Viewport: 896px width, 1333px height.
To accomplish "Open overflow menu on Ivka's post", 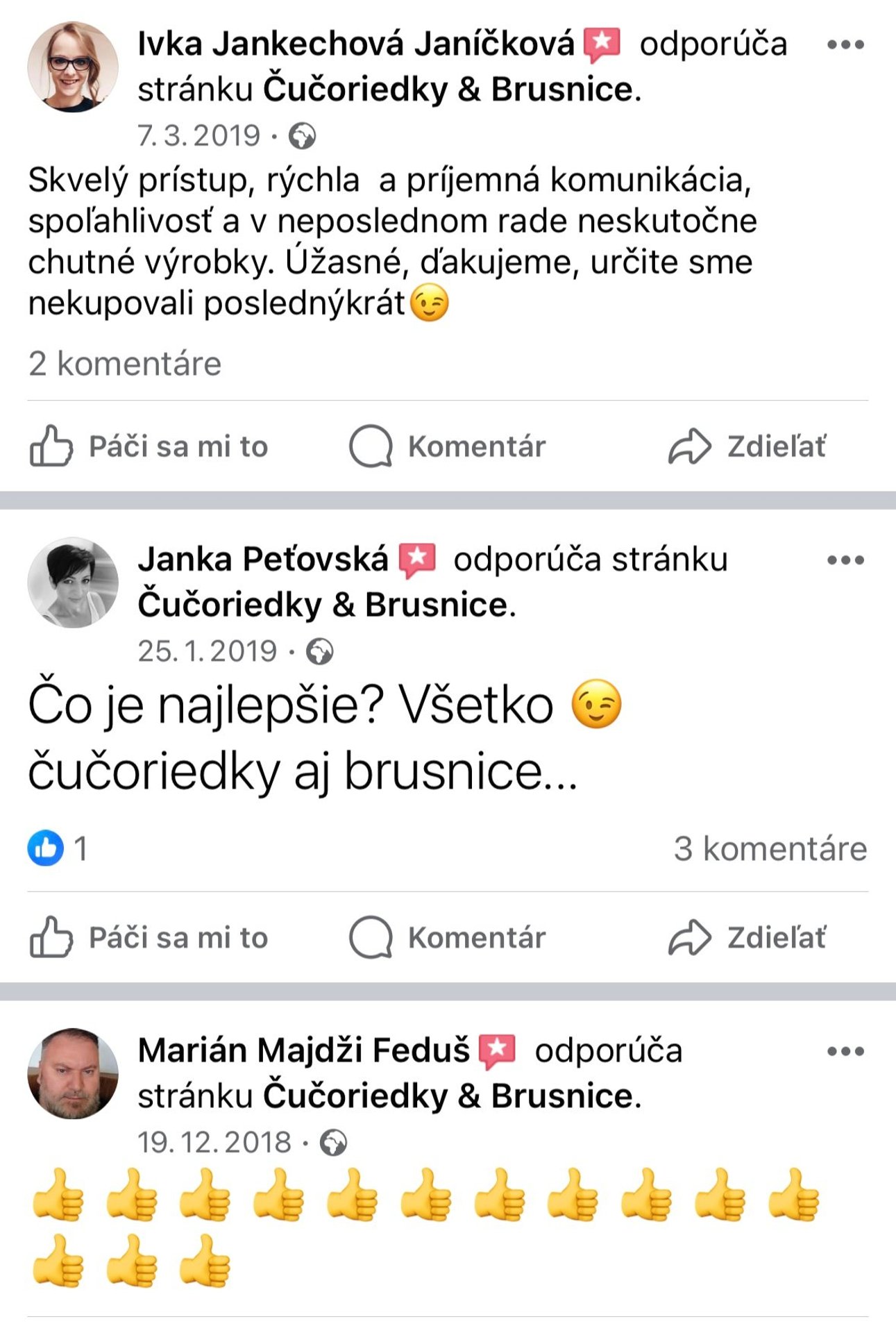I will tap(845, 45).
